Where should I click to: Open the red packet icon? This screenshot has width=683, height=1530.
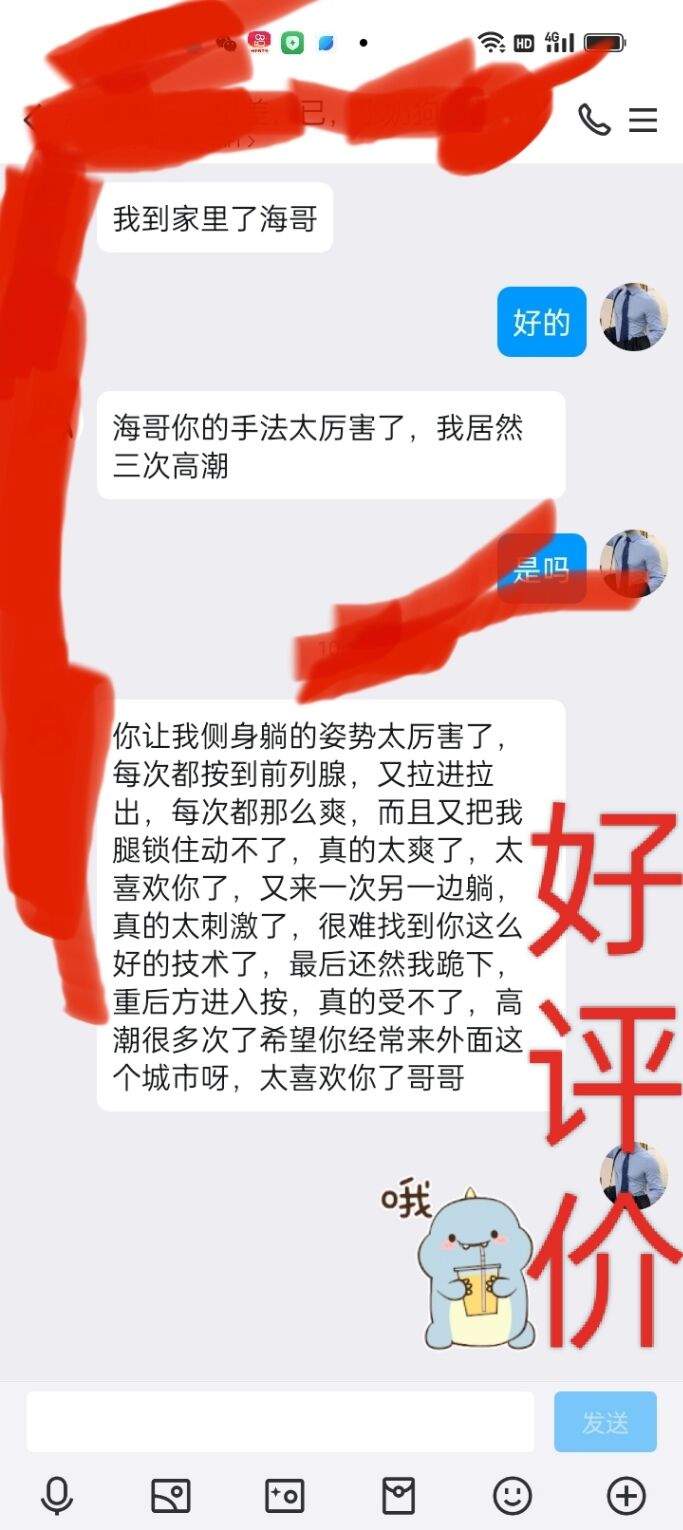(x=398, y=1496)
